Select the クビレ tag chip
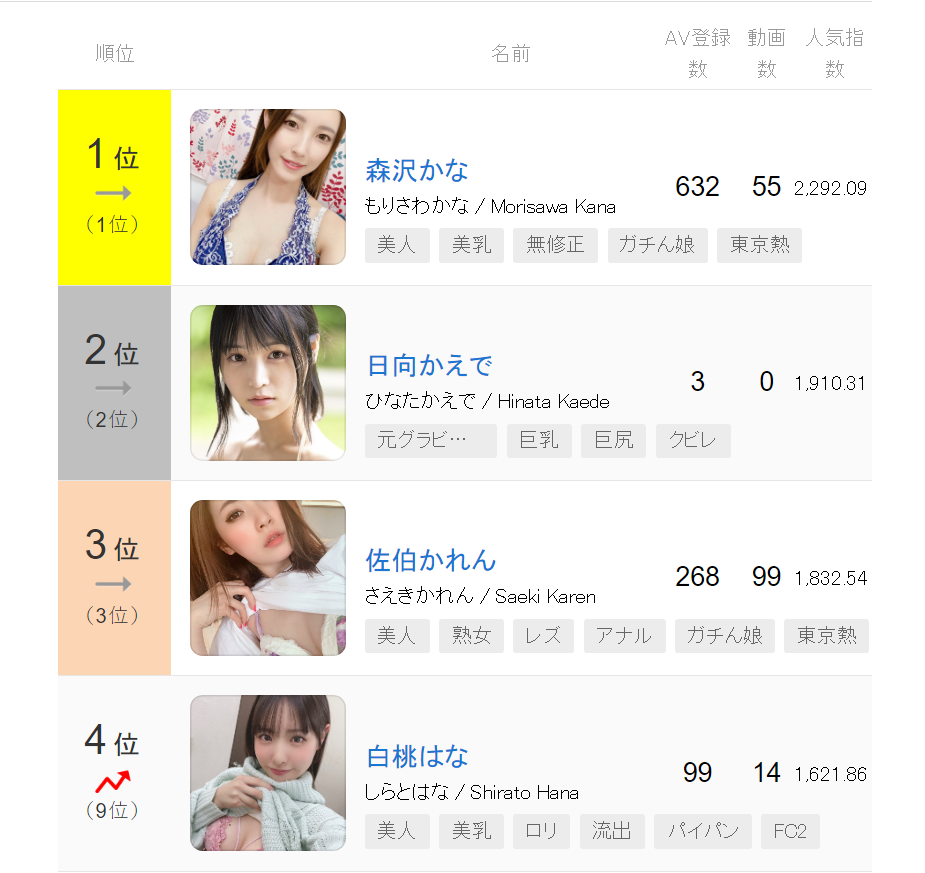 tap(693, 441)
